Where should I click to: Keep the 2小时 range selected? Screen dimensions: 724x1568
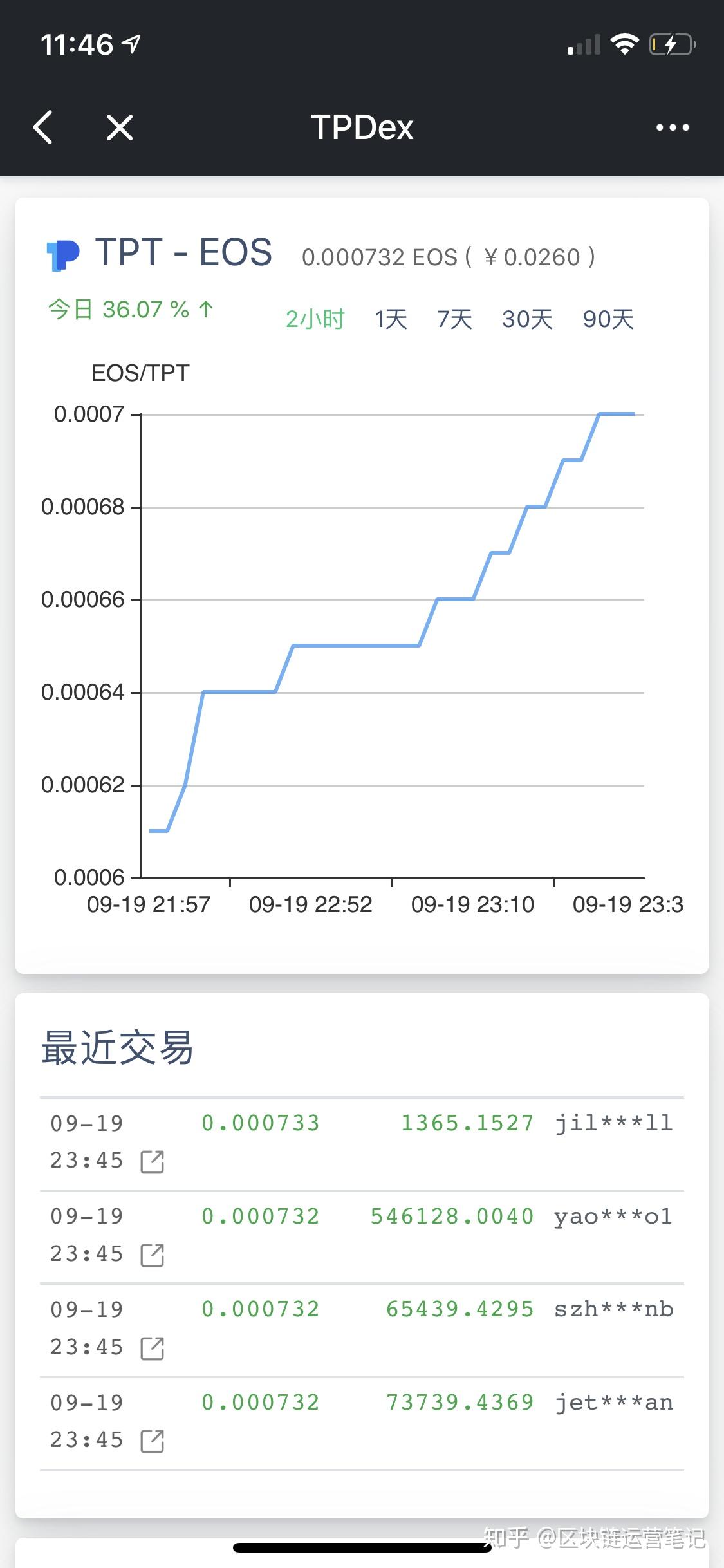click(x=316, y=319)
